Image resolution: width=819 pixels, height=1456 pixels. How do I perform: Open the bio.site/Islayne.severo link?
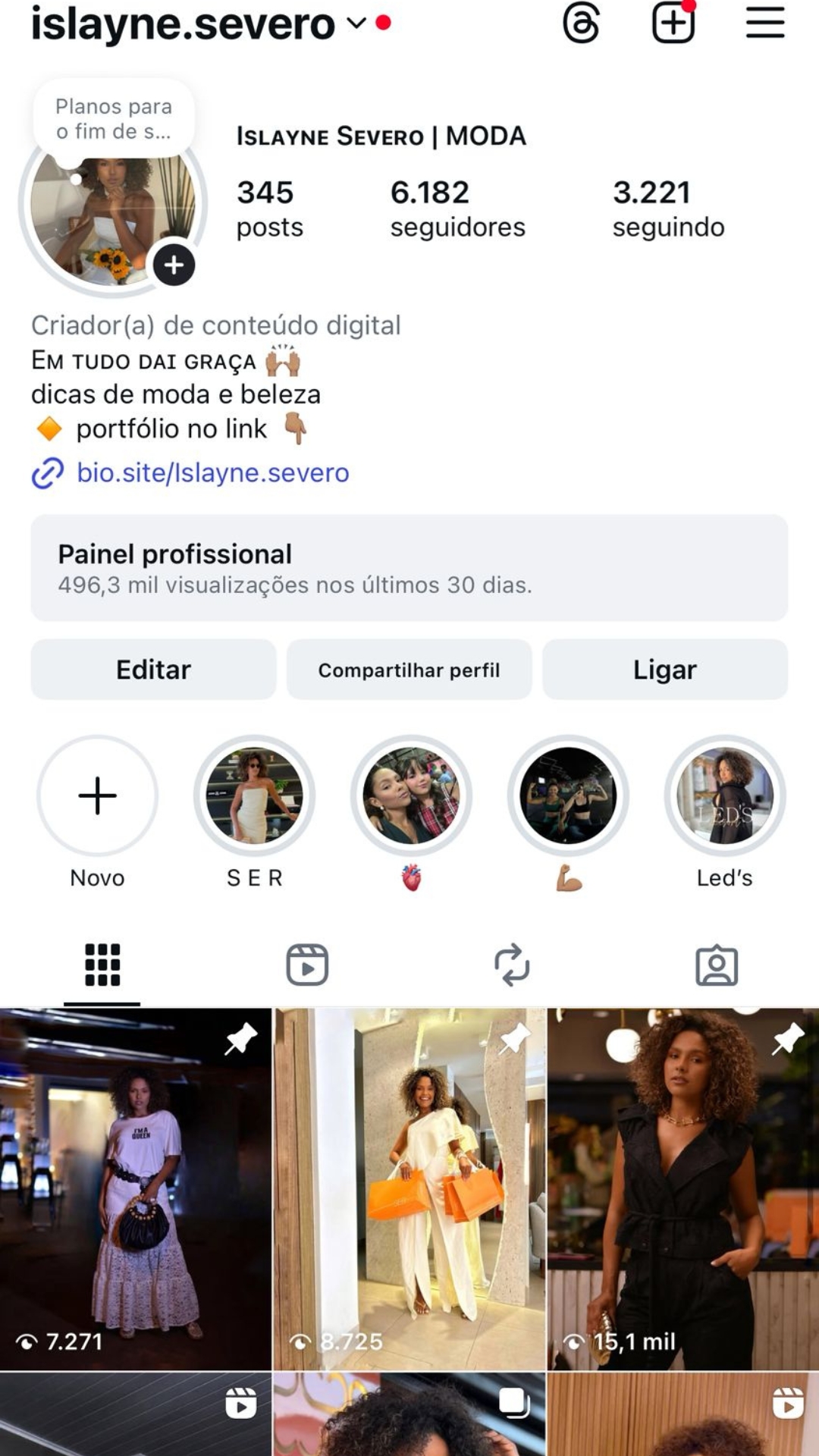(x=212, y=472)
